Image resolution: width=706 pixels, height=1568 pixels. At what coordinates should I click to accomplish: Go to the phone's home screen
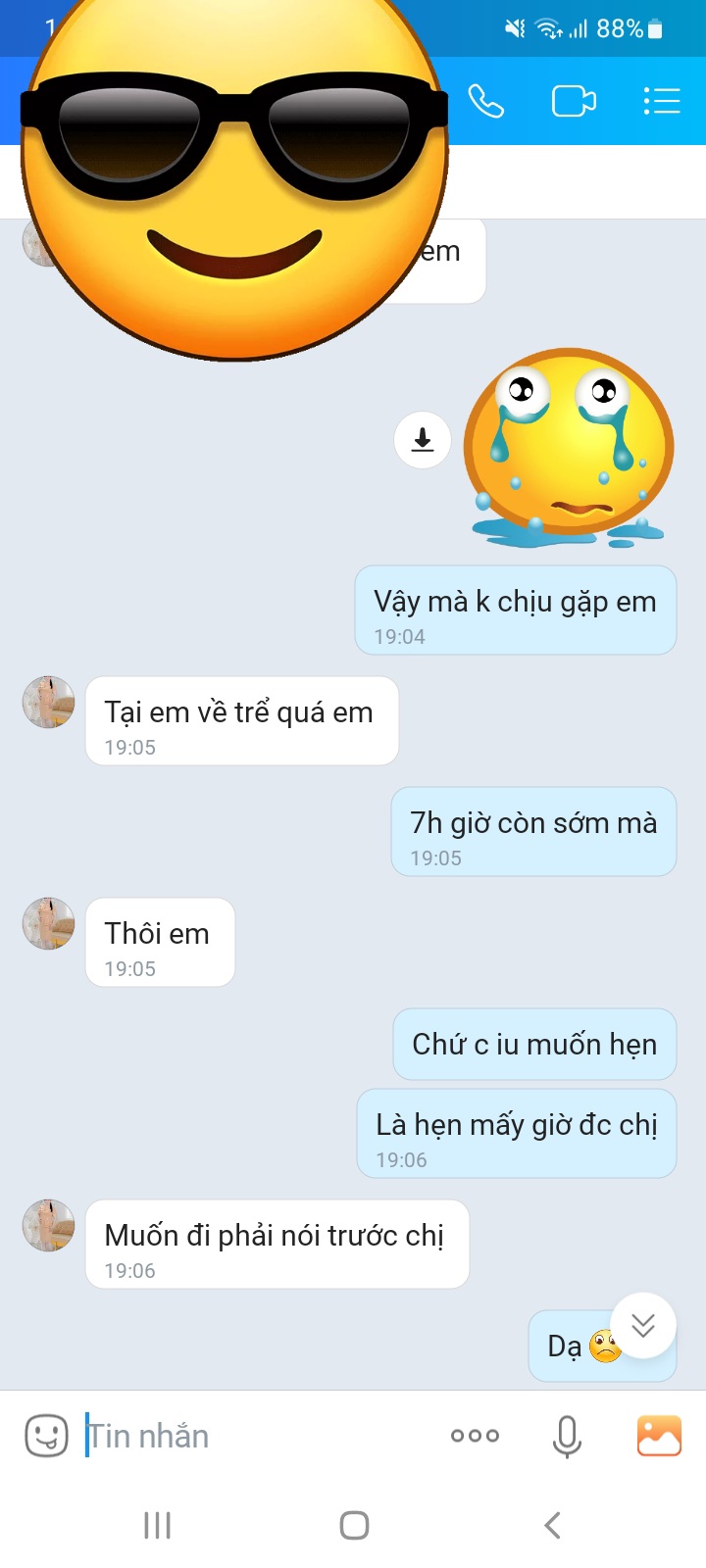pos(354,1525)
